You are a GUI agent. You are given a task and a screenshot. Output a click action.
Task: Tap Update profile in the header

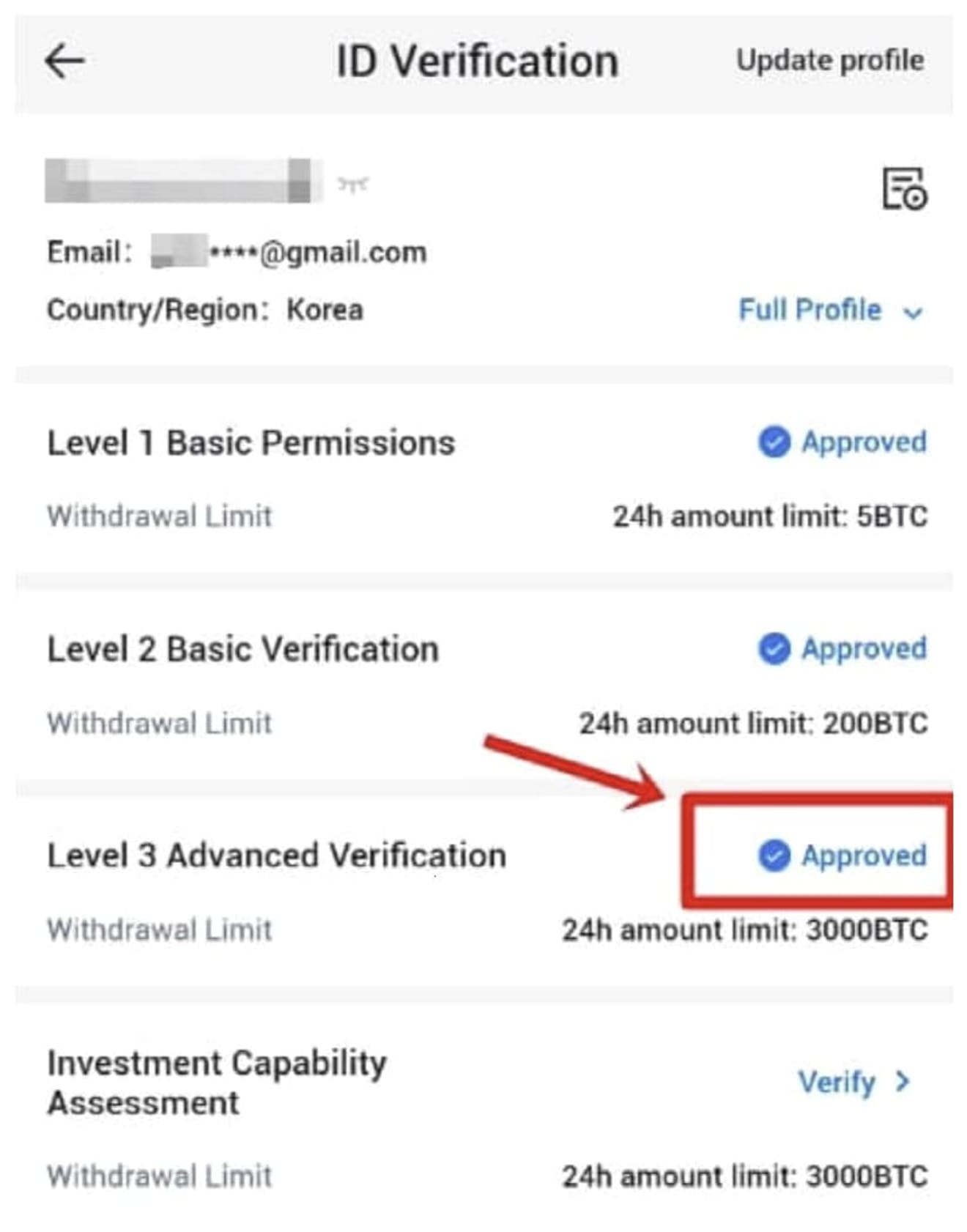tap(829, 60)
